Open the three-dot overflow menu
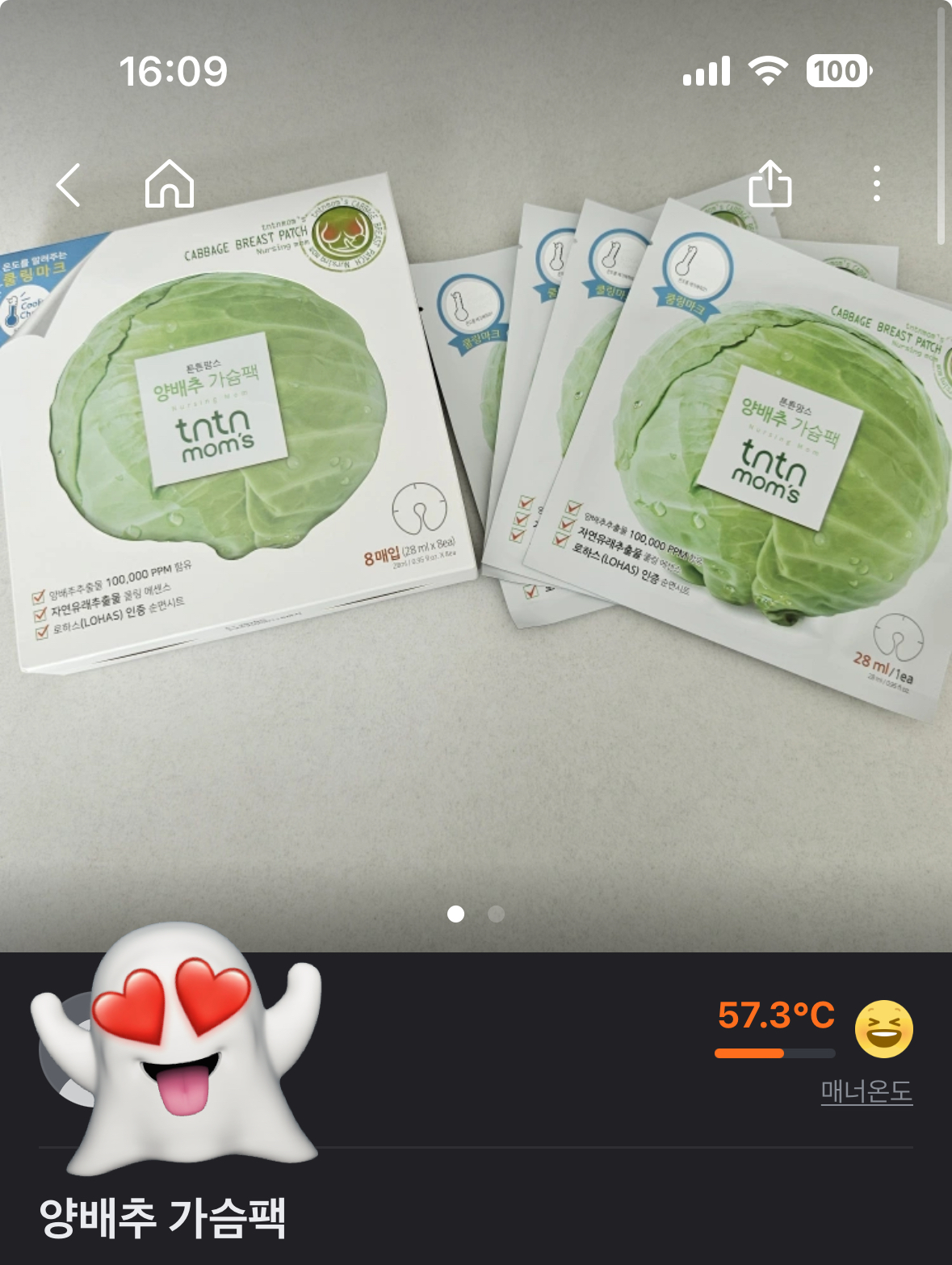The image size is (952, 1265). tap(876, 184)
